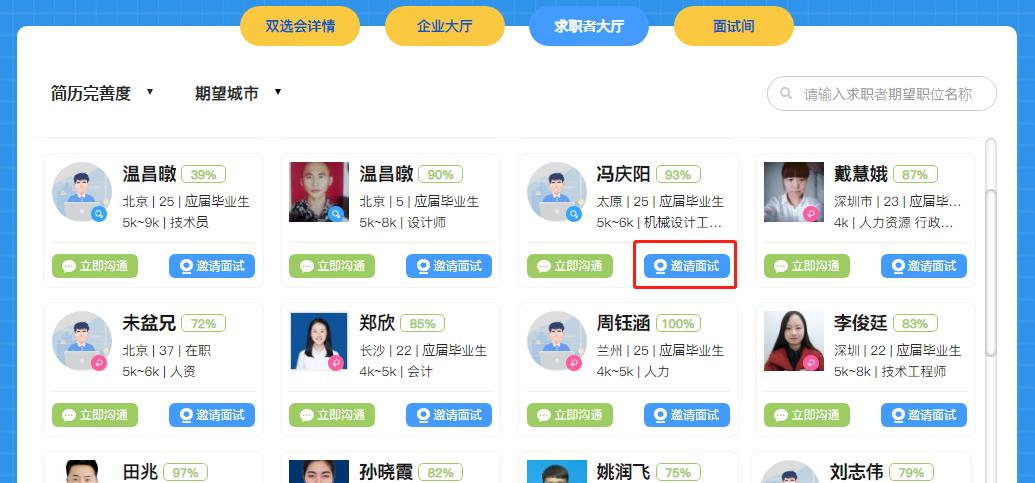The height and width of the screenshot is (483, 1035).
Task: Invite 周钰涵 to an interview
Action: (686, 415)
